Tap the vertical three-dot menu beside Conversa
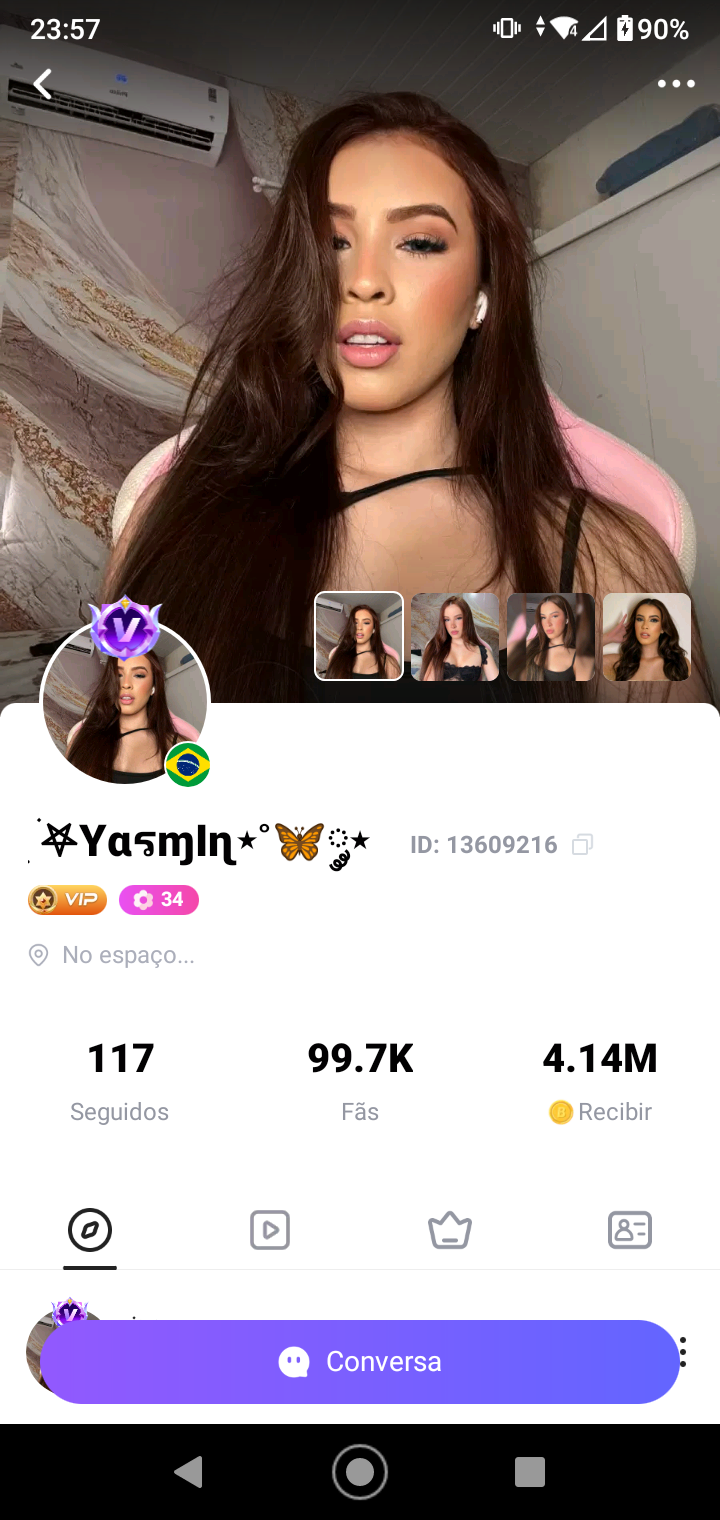 pyautogui.click(x=681, y=1351)
